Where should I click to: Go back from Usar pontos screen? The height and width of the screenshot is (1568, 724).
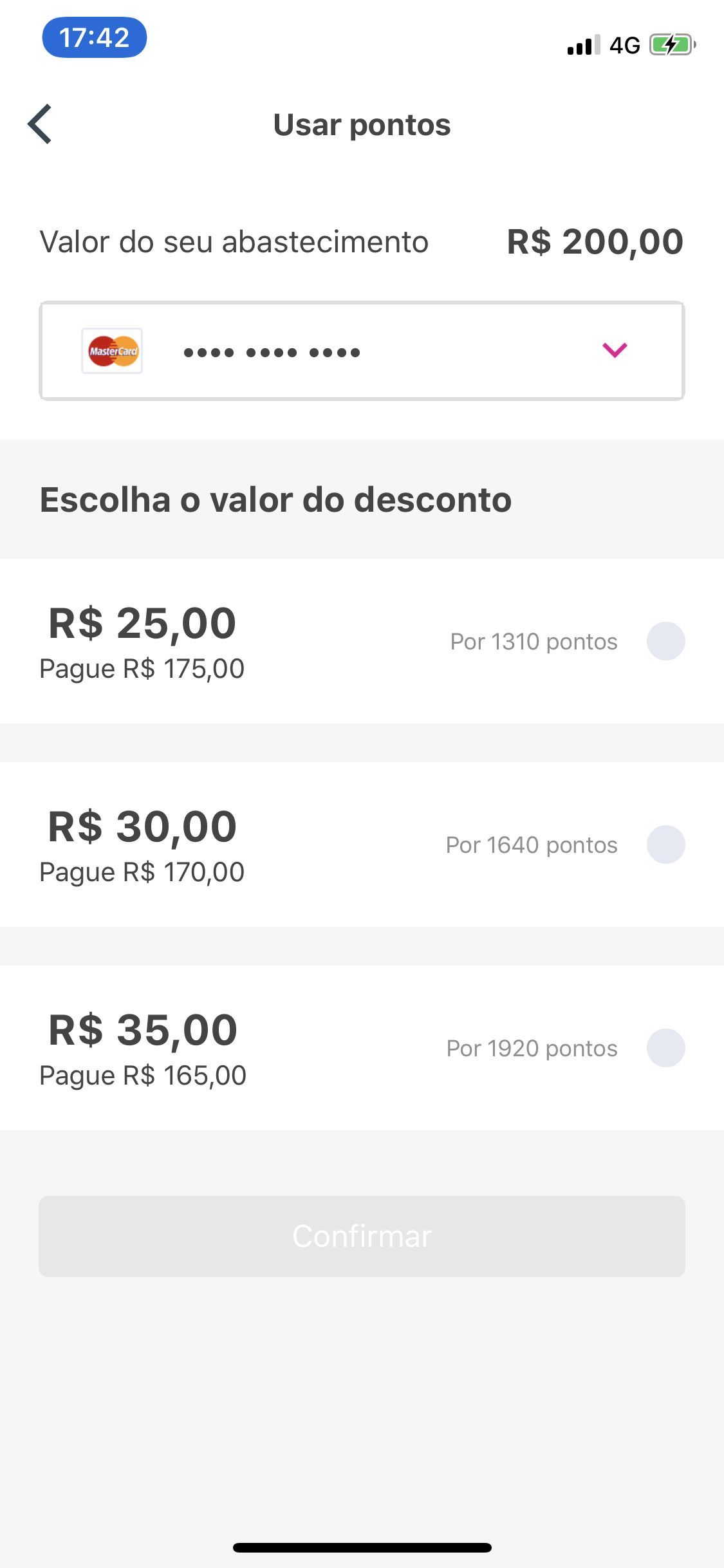pyautogui.click(x=40, y=124)
